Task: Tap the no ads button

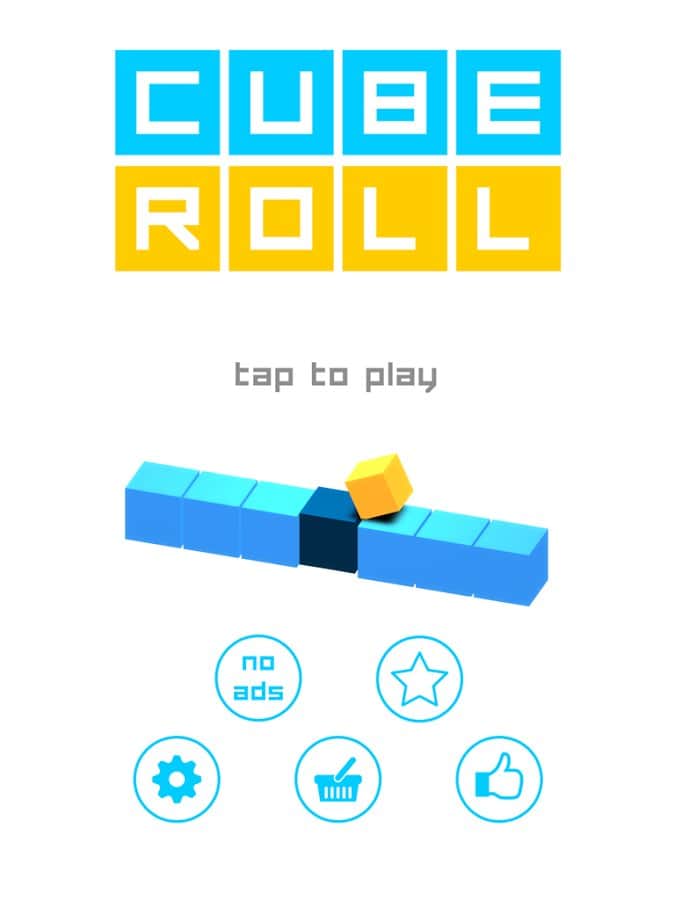Action: [258, 677]
